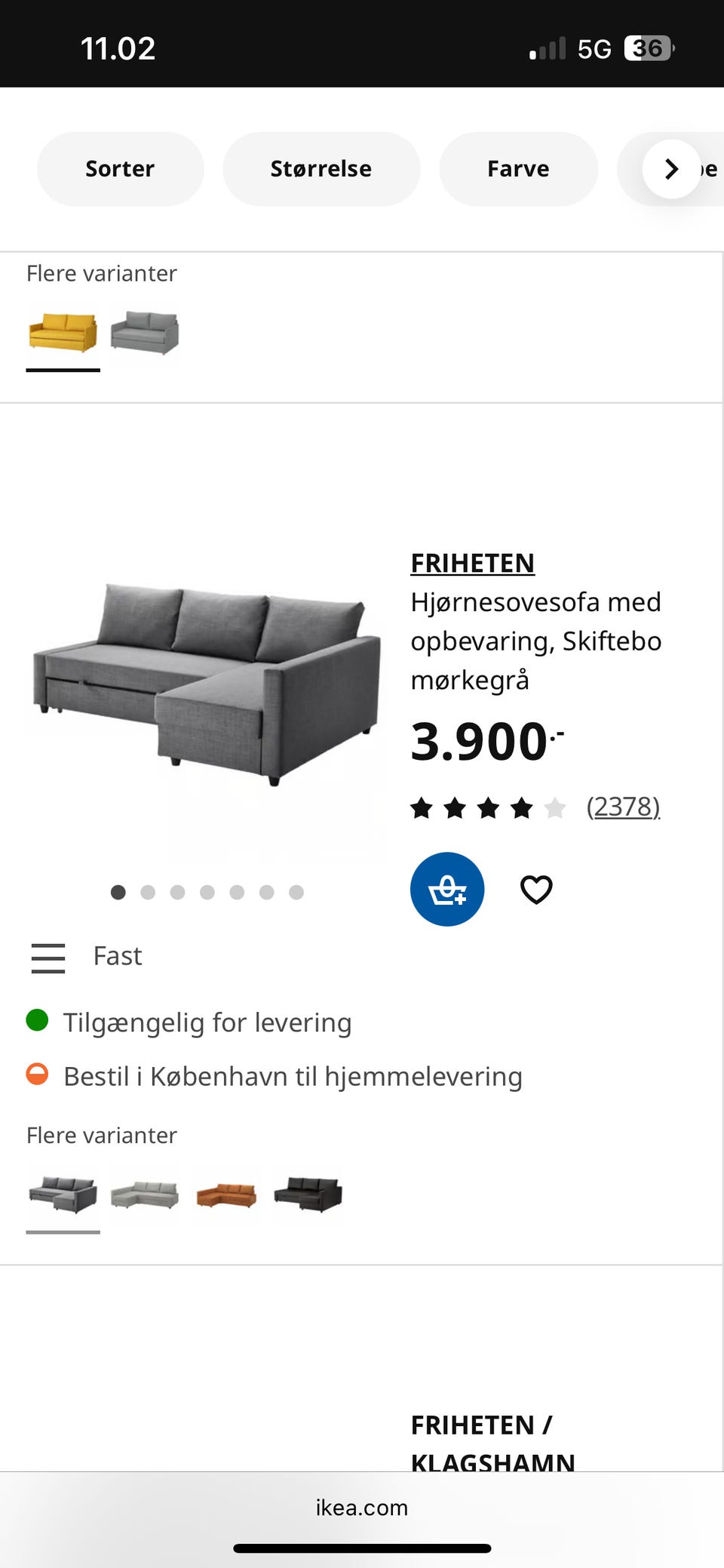Click the fourth rating star
The width and height of the screenshot is (724, 1568).
click(x=521, y=807)
